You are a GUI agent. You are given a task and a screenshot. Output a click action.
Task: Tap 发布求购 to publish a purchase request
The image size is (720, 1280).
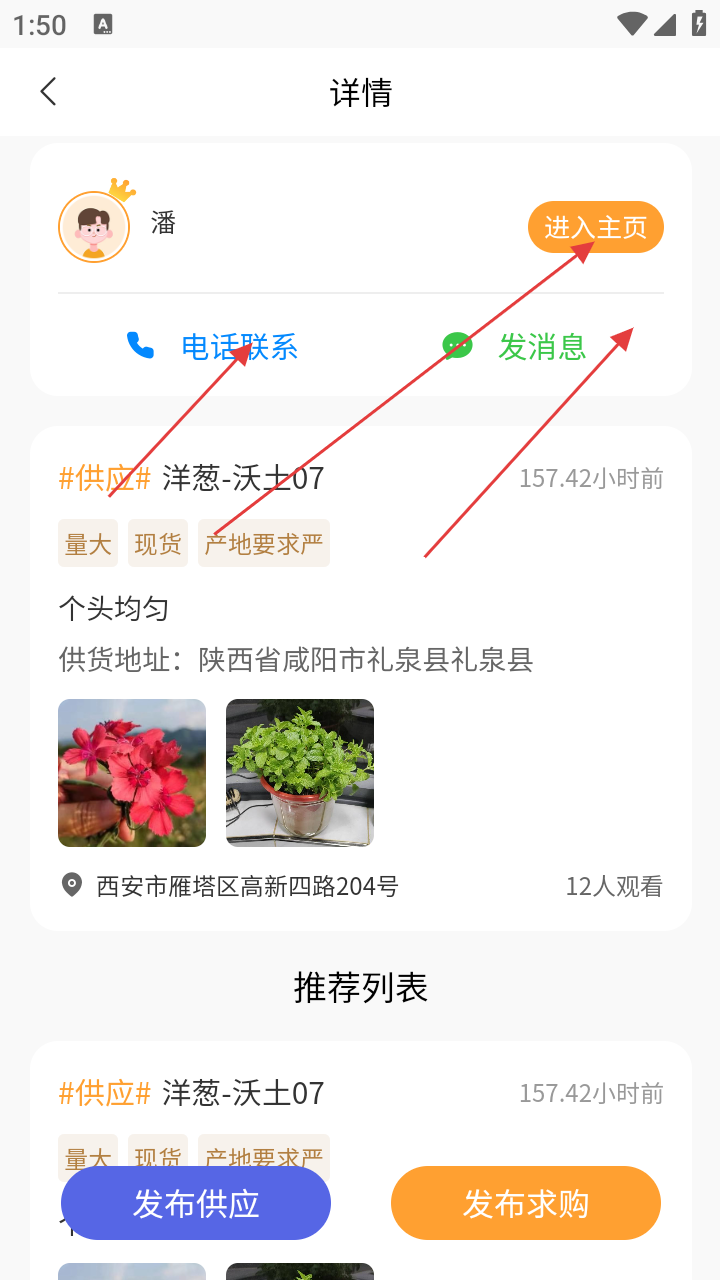coord(526,1203)
